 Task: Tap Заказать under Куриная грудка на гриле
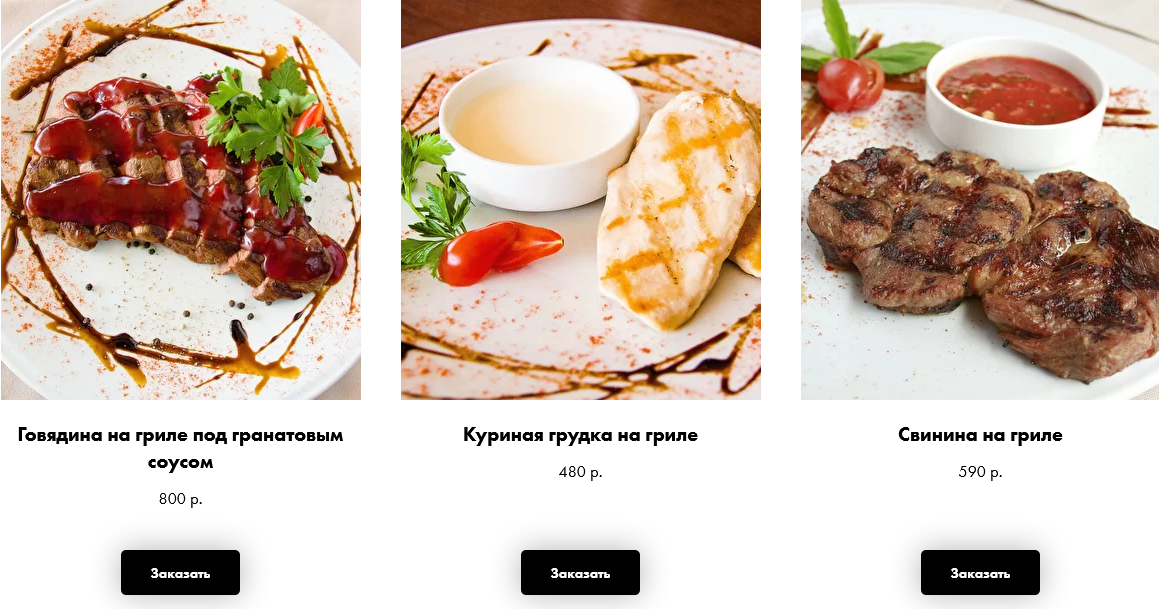(x=580, y=573)
